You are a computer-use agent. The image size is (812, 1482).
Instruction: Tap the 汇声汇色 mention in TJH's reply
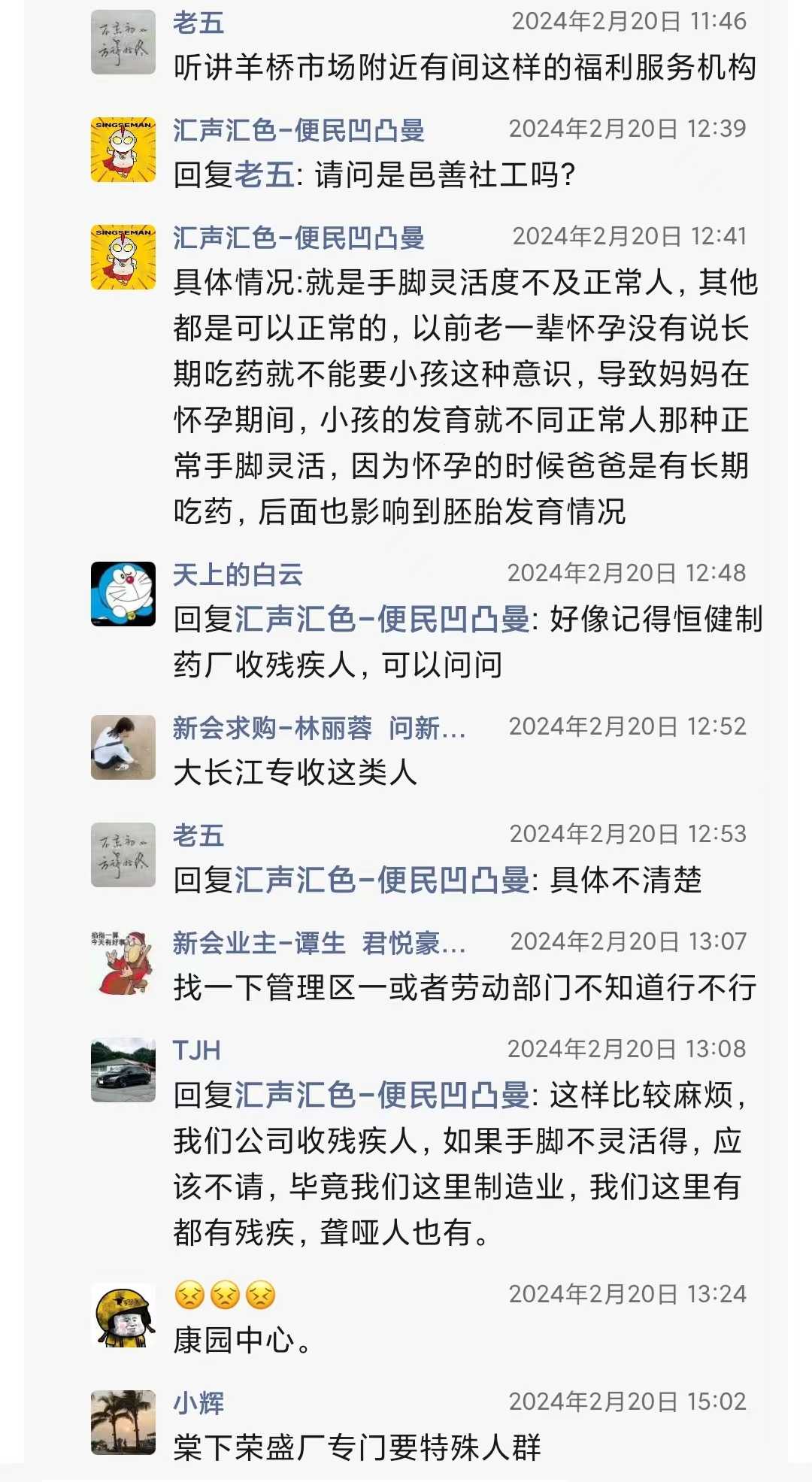[382, 1096]
